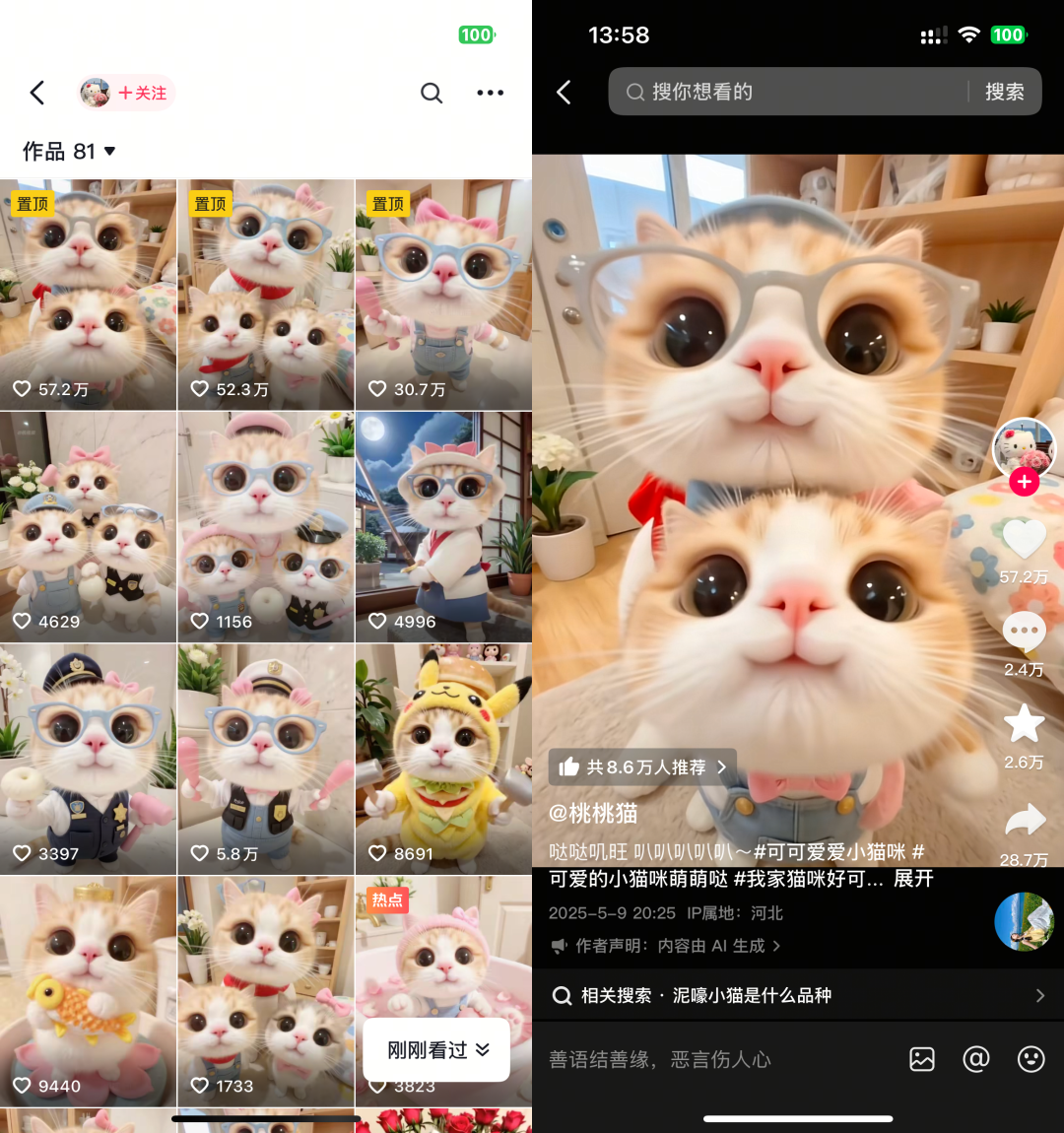Open the Pikachu cat video with 8691 likes
Viewport: 1064px width, 1133px height.
[443, 759]
